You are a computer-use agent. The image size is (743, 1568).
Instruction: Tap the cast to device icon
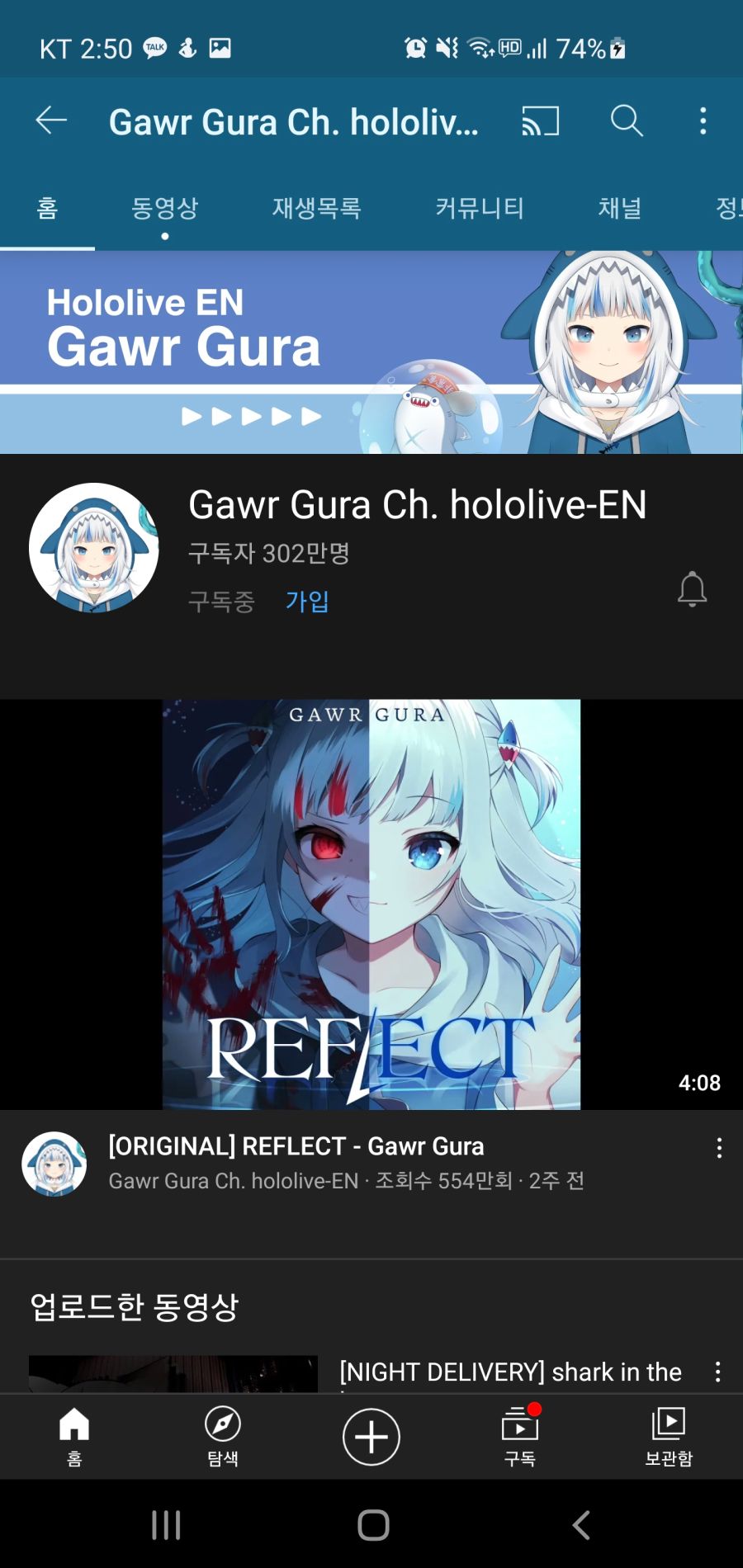[x=541, y=121]
